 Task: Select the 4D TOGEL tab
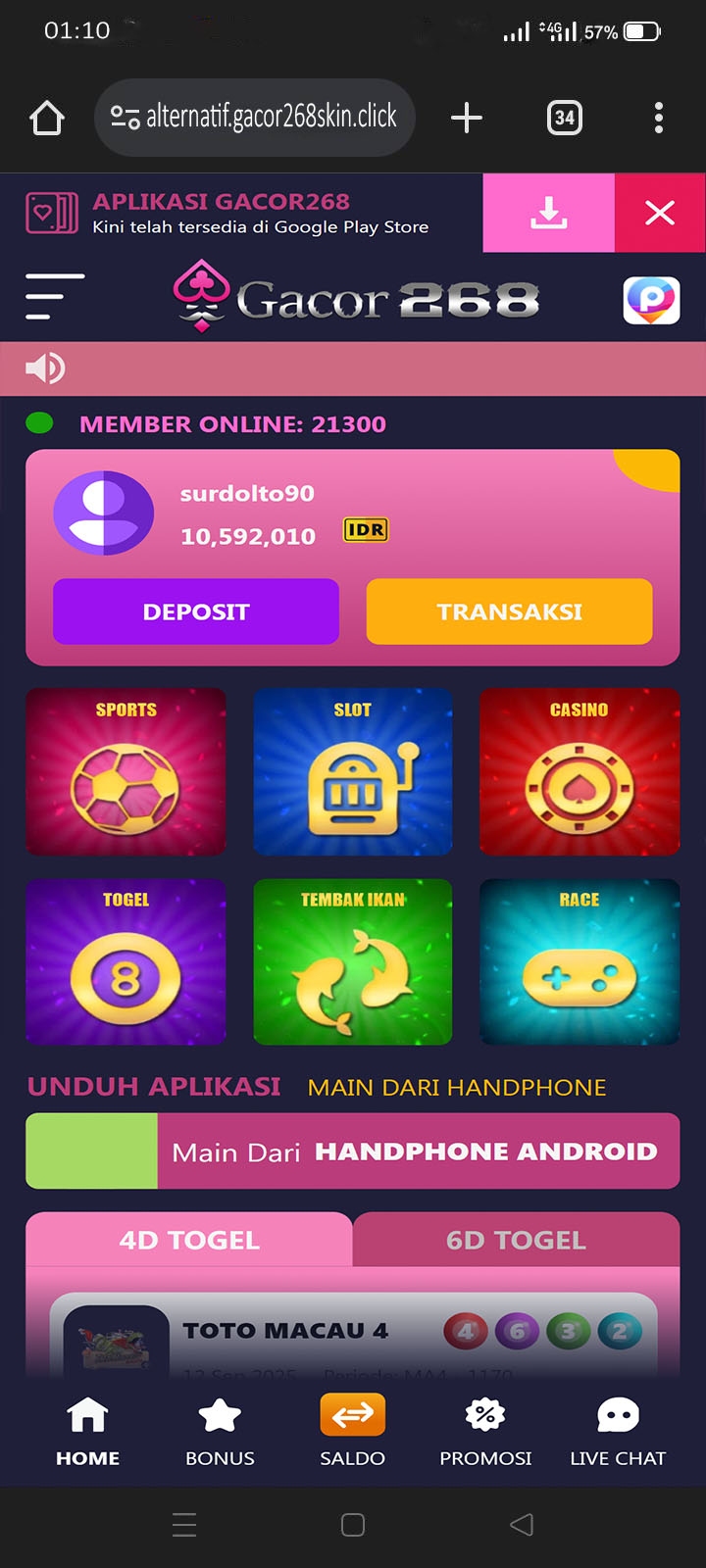(x=189, y=1240)
